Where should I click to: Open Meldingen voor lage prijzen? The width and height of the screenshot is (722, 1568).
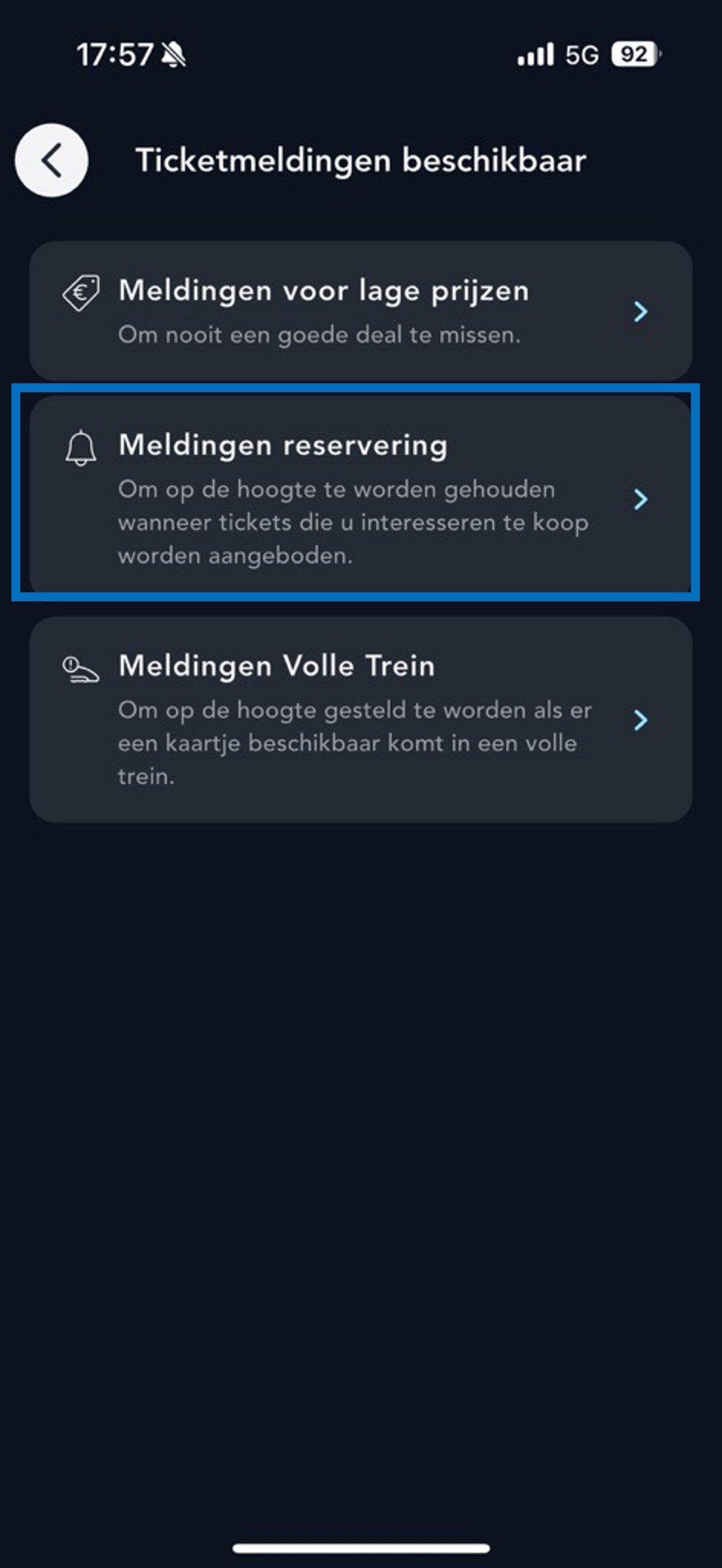pyautogui.click(x=360, y=310)
